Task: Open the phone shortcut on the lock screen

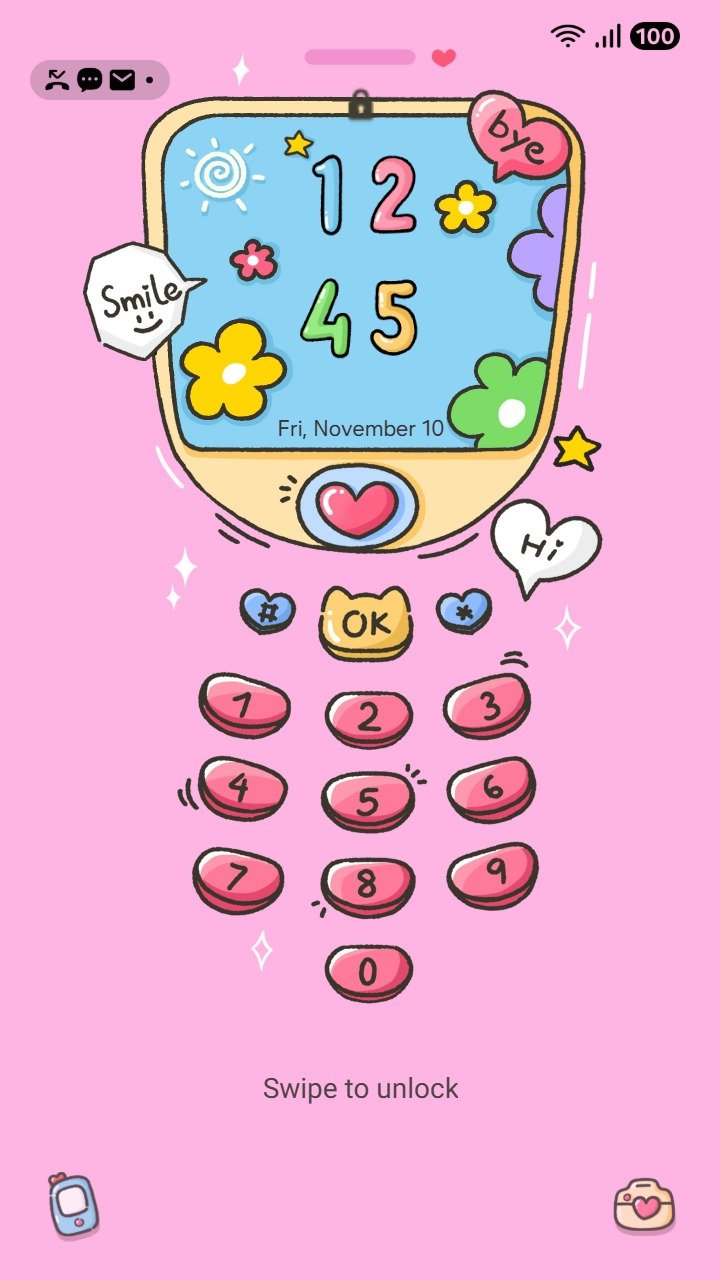Action: click(x=73, y=1205)
